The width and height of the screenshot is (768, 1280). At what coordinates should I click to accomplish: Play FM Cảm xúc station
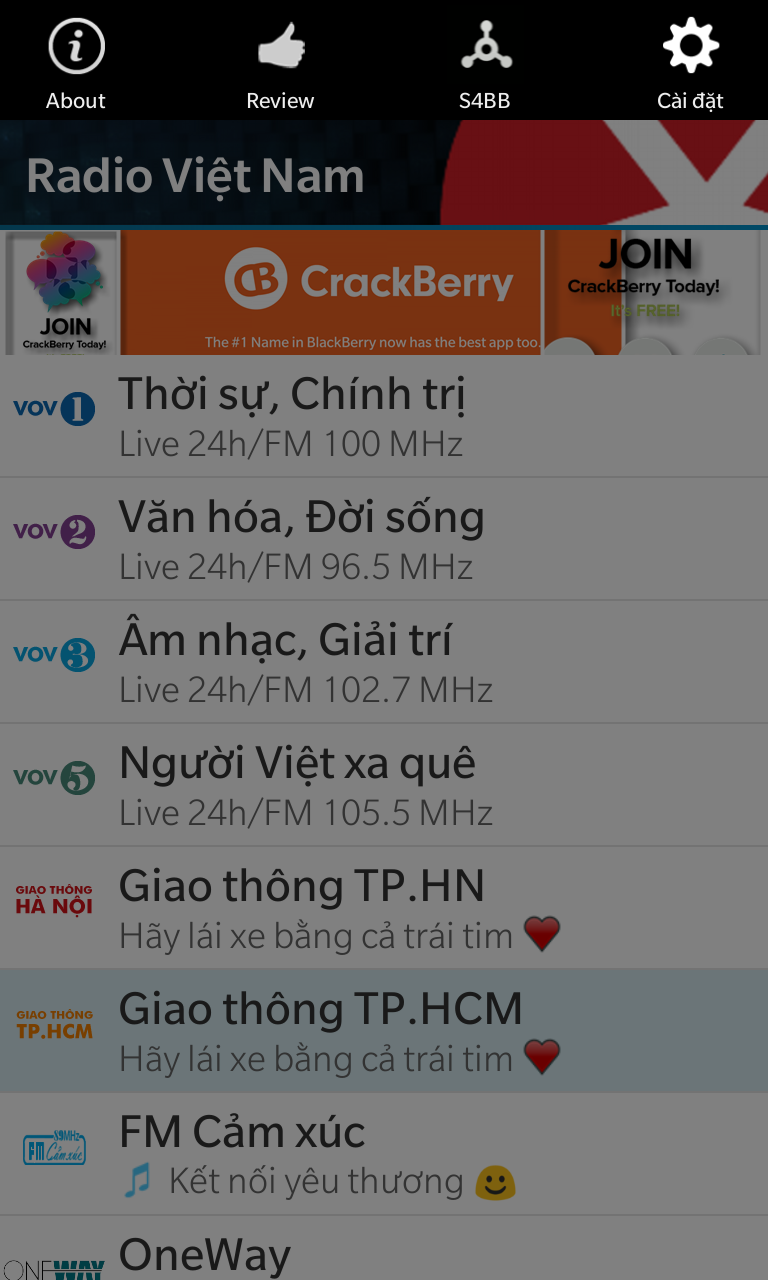tap(384, 1154)
